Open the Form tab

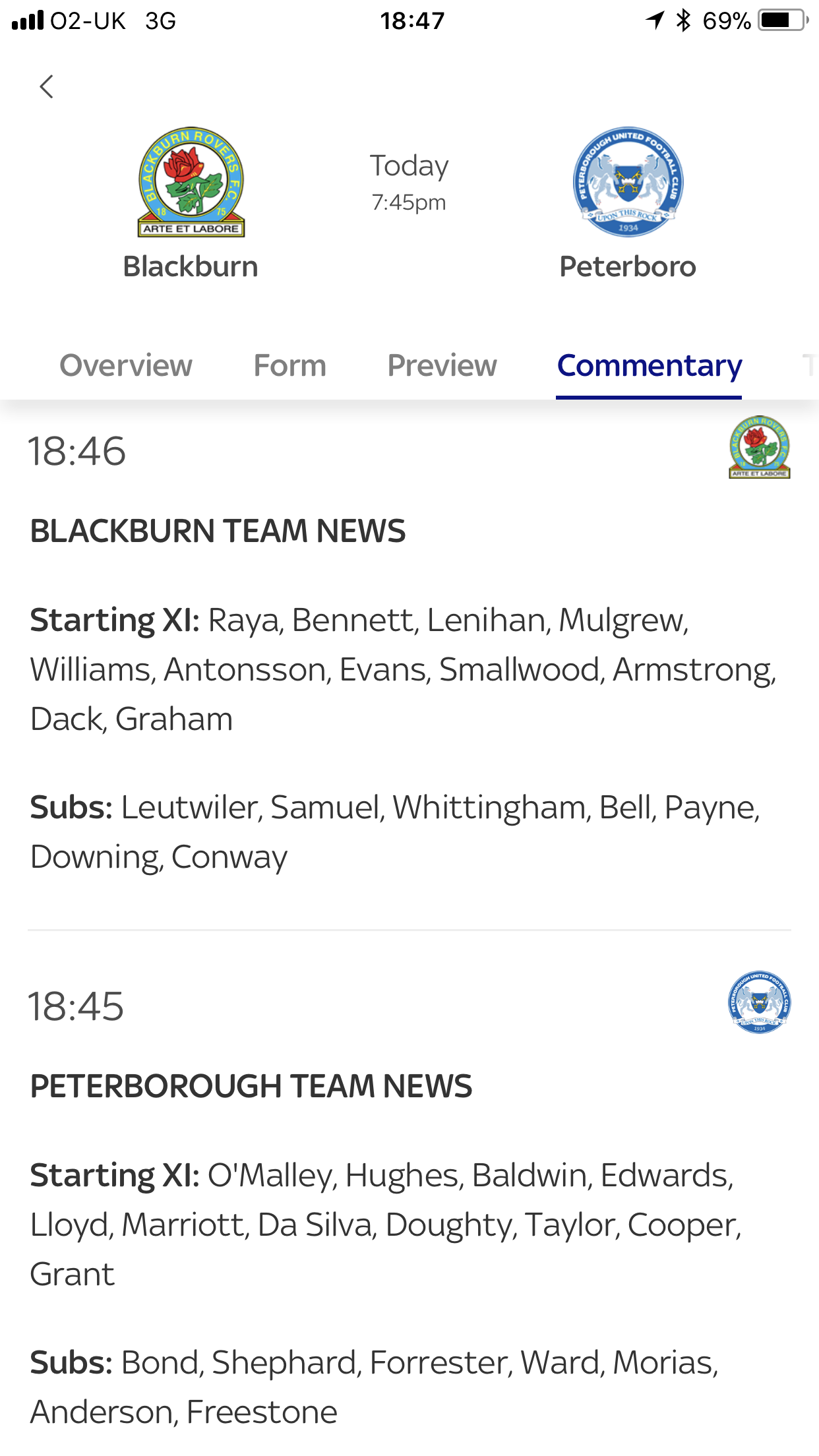coord(290,365)
